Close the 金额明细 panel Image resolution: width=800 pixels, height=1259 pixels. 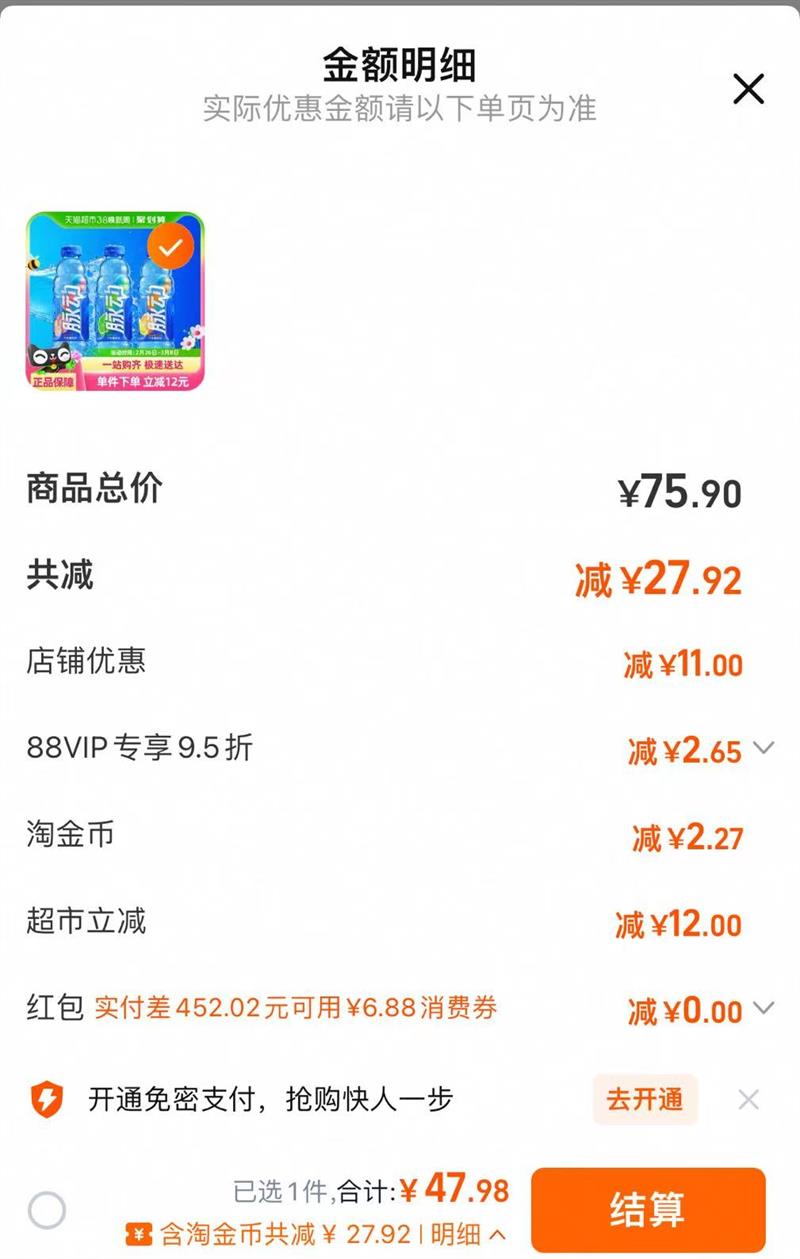point(748,89)
